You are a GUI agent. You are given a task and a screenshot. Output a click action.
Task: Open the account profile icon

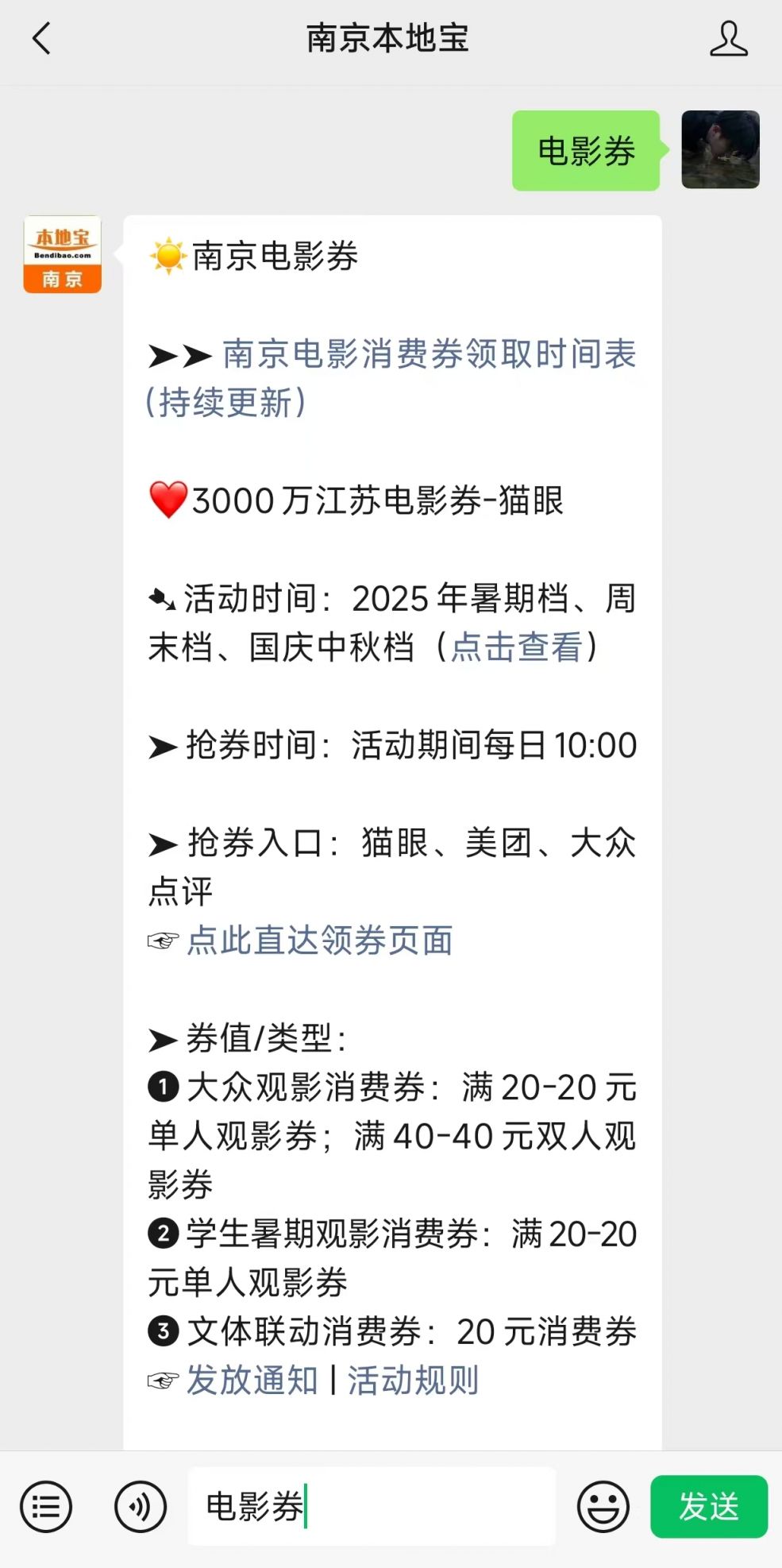[728, 39]
